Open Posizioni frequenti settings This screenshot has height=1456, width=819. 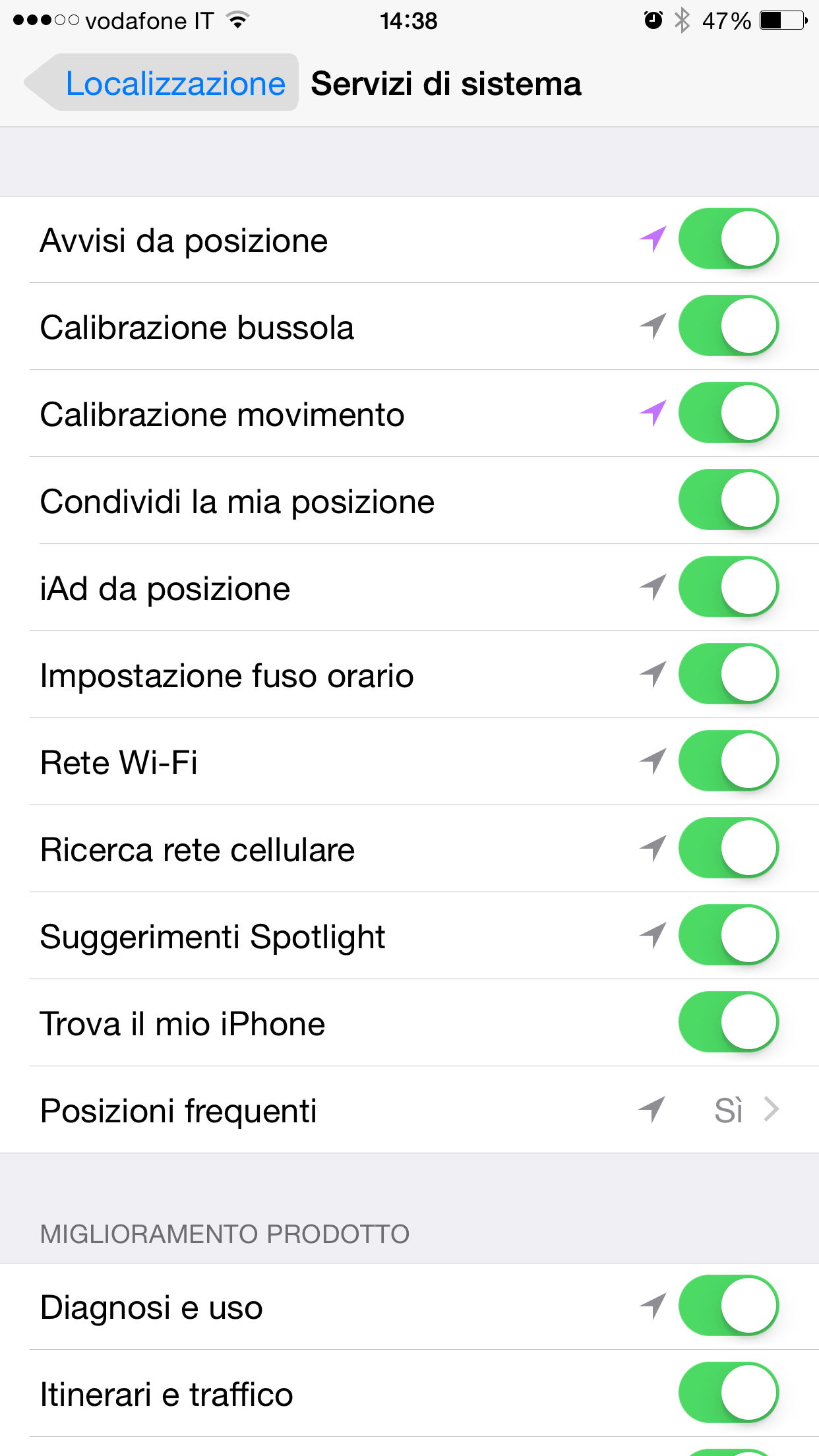pyautogui.click(x=409, y=1110)
